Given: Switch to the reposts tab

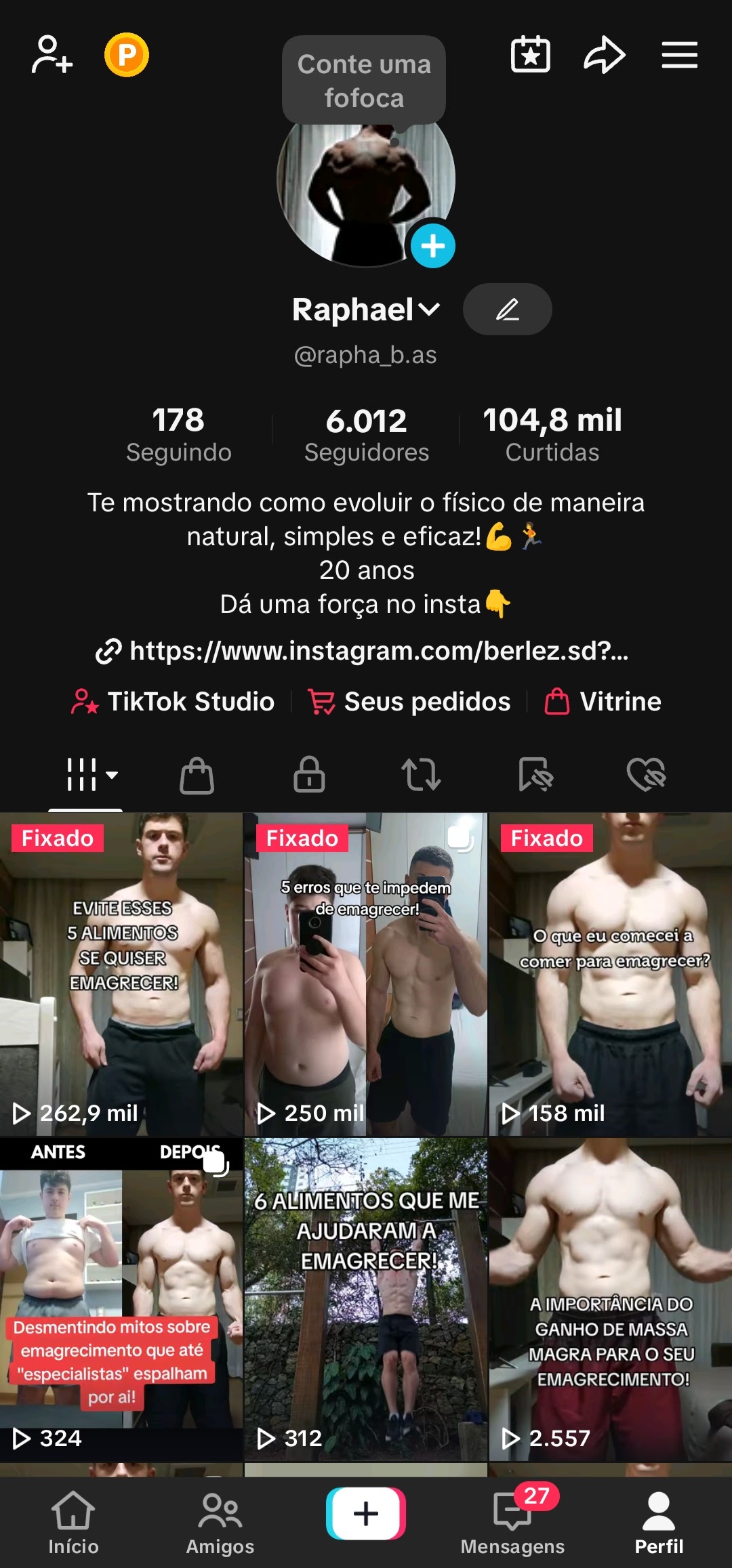Looking at the screenshot, I should (x=421, y=774).
